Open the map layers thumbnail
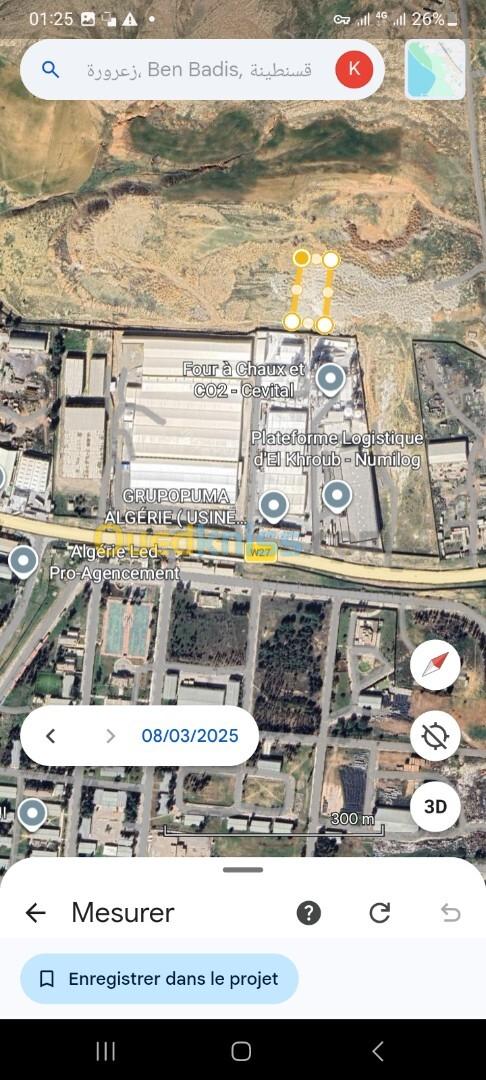486x1080 pixels. (x=434, y=69)
